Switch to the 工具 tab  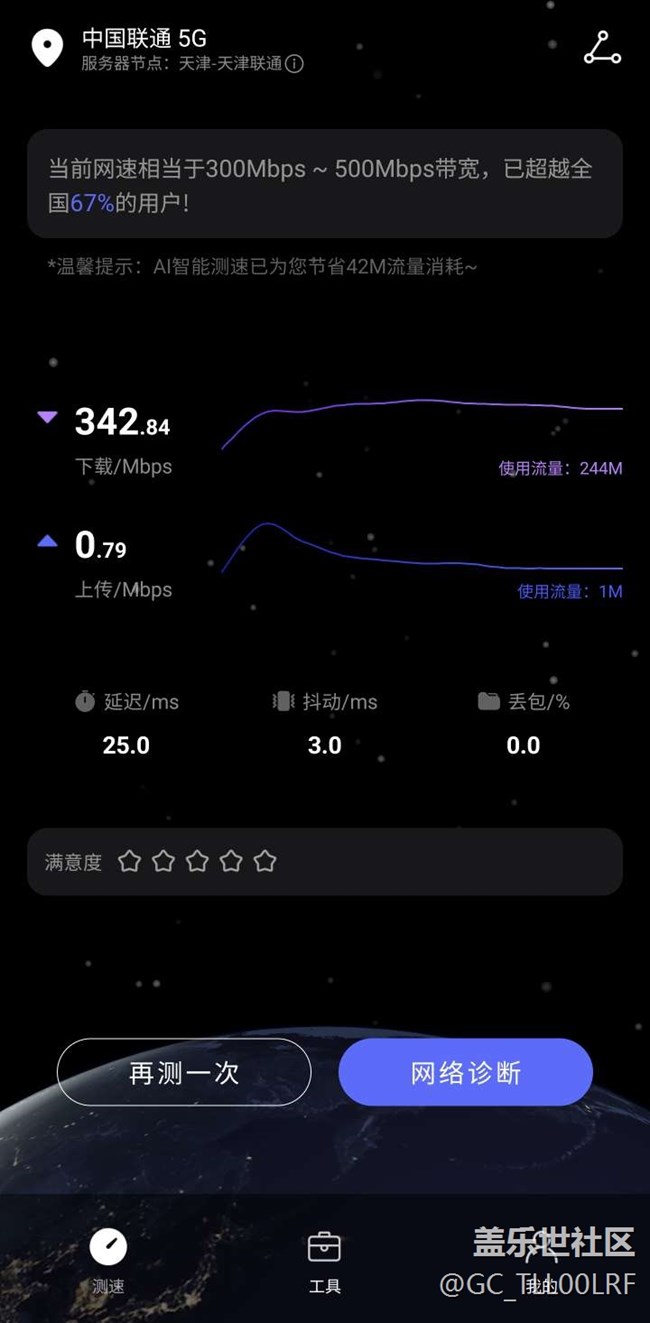pyautogui.click(x=324, y=1259)
